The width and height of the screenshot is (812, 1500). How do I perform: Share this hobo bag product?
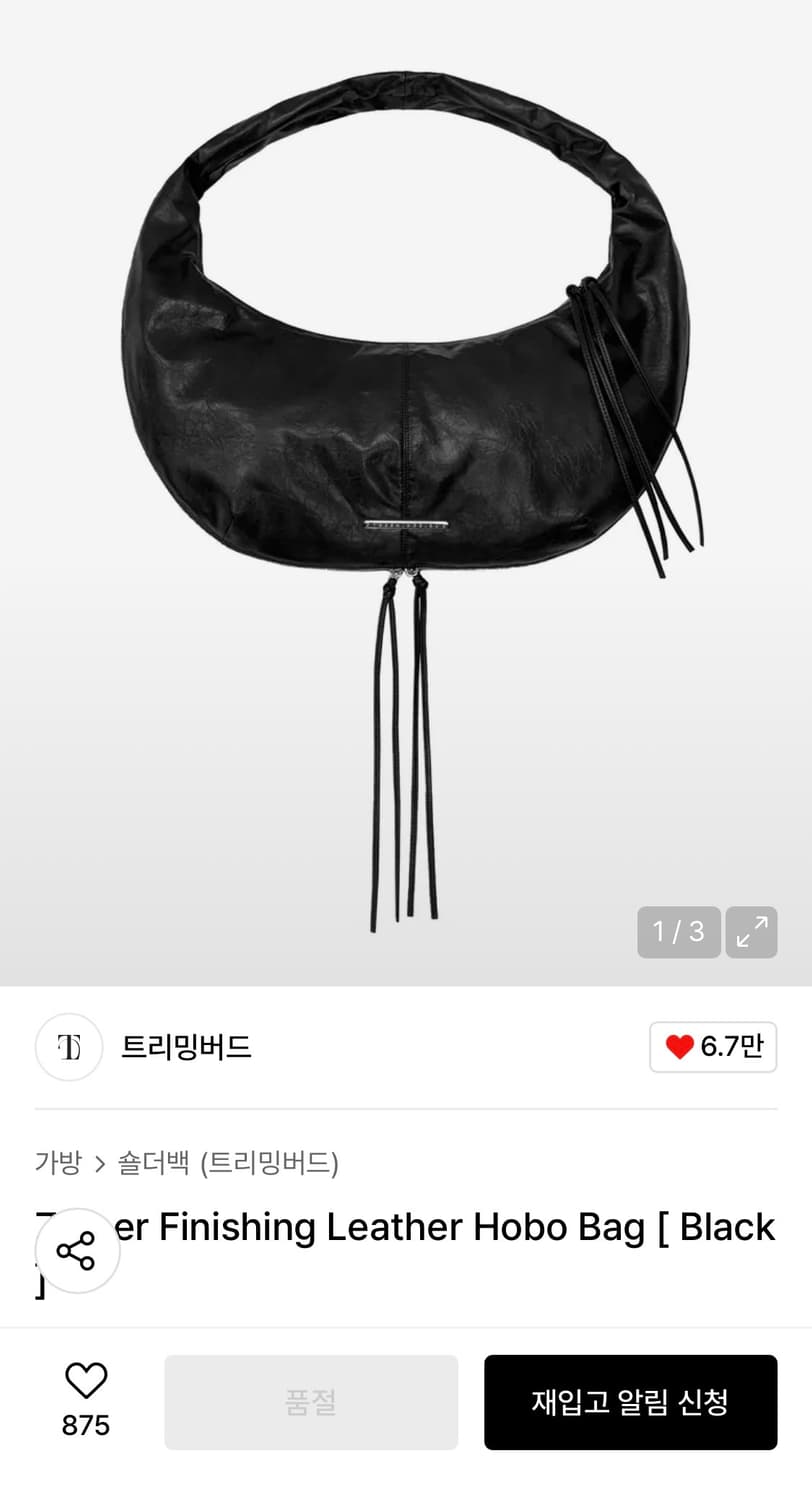click(77, 1251)
